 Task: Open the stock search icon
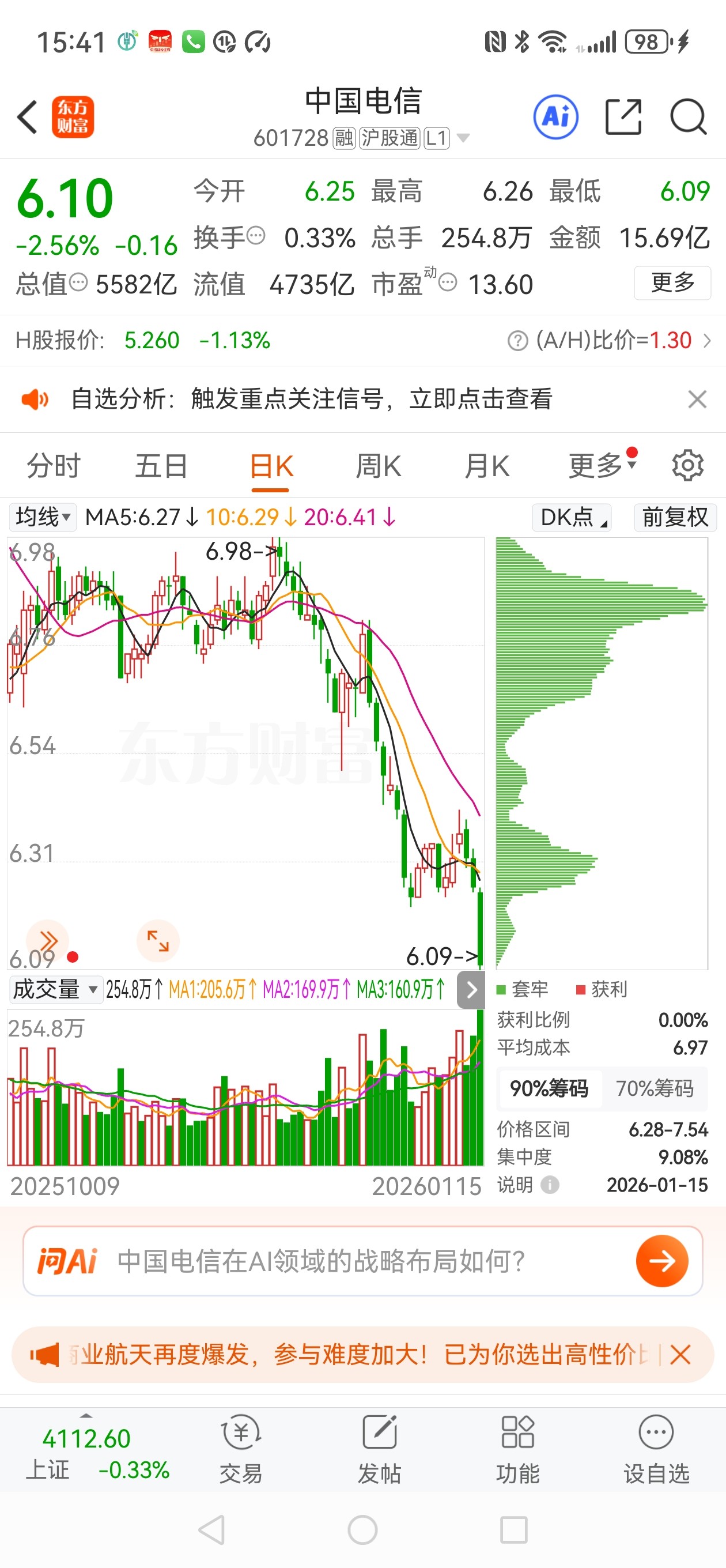point(689,118)
